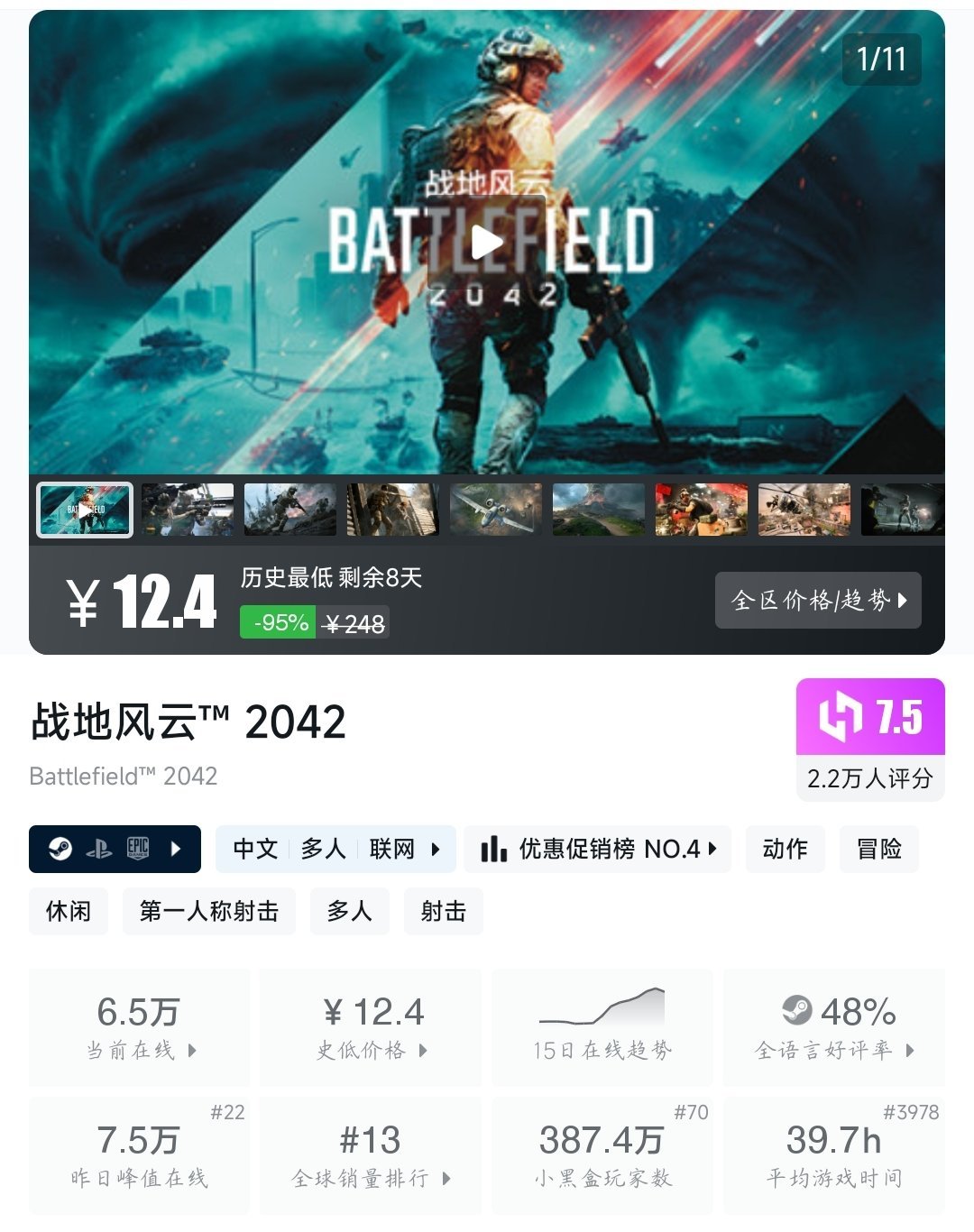Open 全区价格/趋势 price trends

pos(818,600)
